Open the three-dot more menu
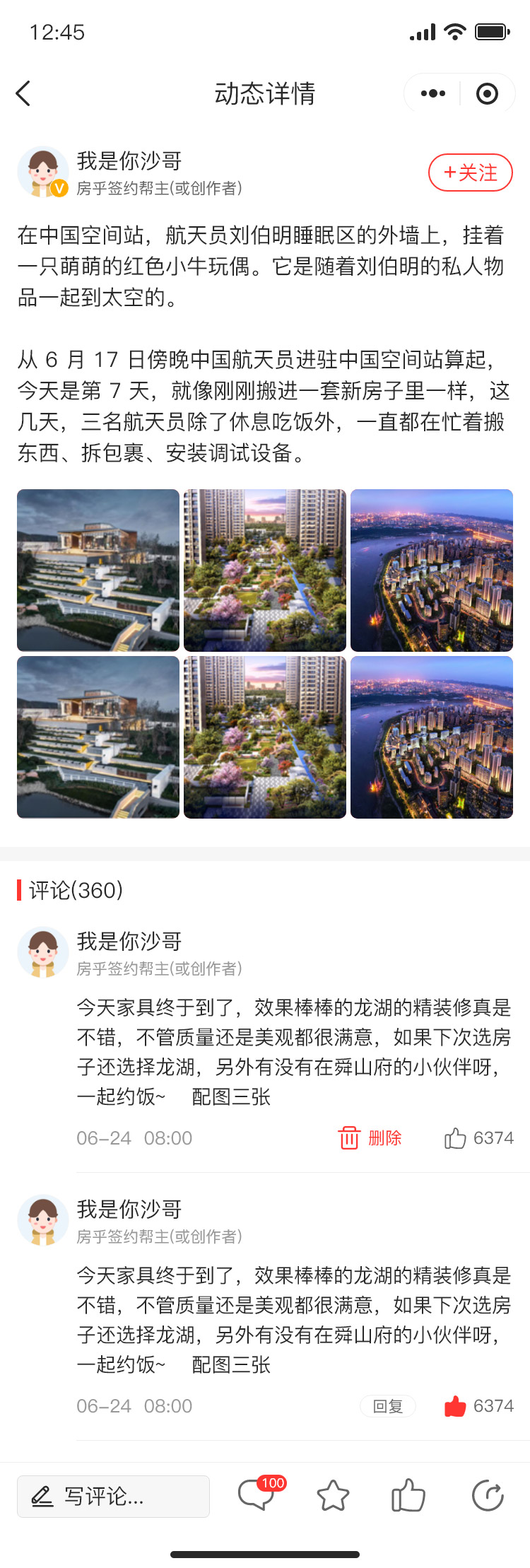Viewport: 530px width, 1568px height. pyautogui.click(x=432, y=93)
